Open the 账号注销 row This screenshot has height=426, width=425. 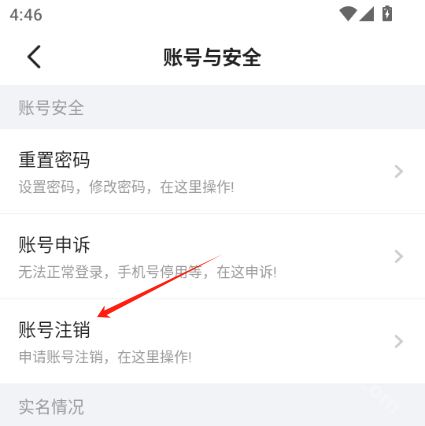pos(212,341)
